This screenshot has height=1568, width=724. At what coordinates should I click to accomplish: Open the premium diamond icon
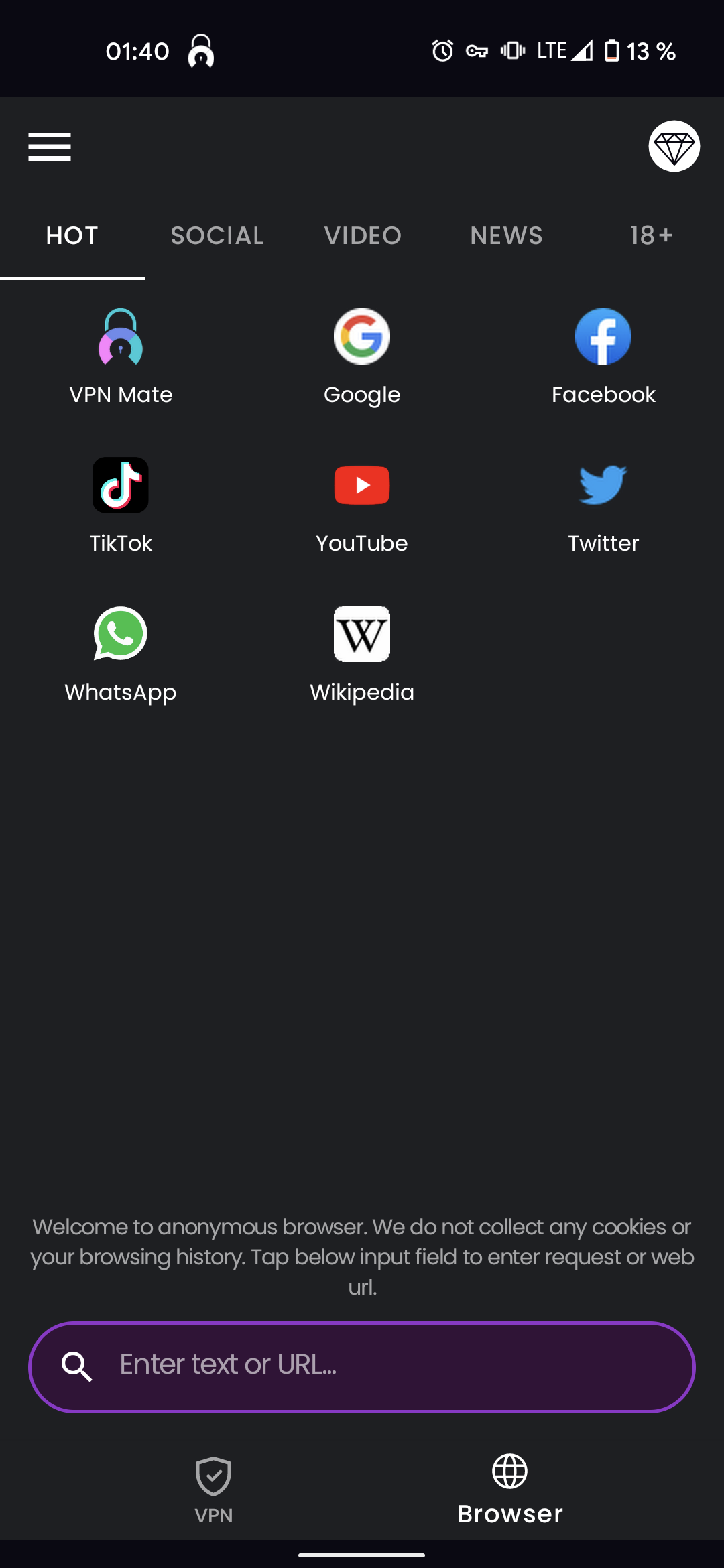coord(674,146)
